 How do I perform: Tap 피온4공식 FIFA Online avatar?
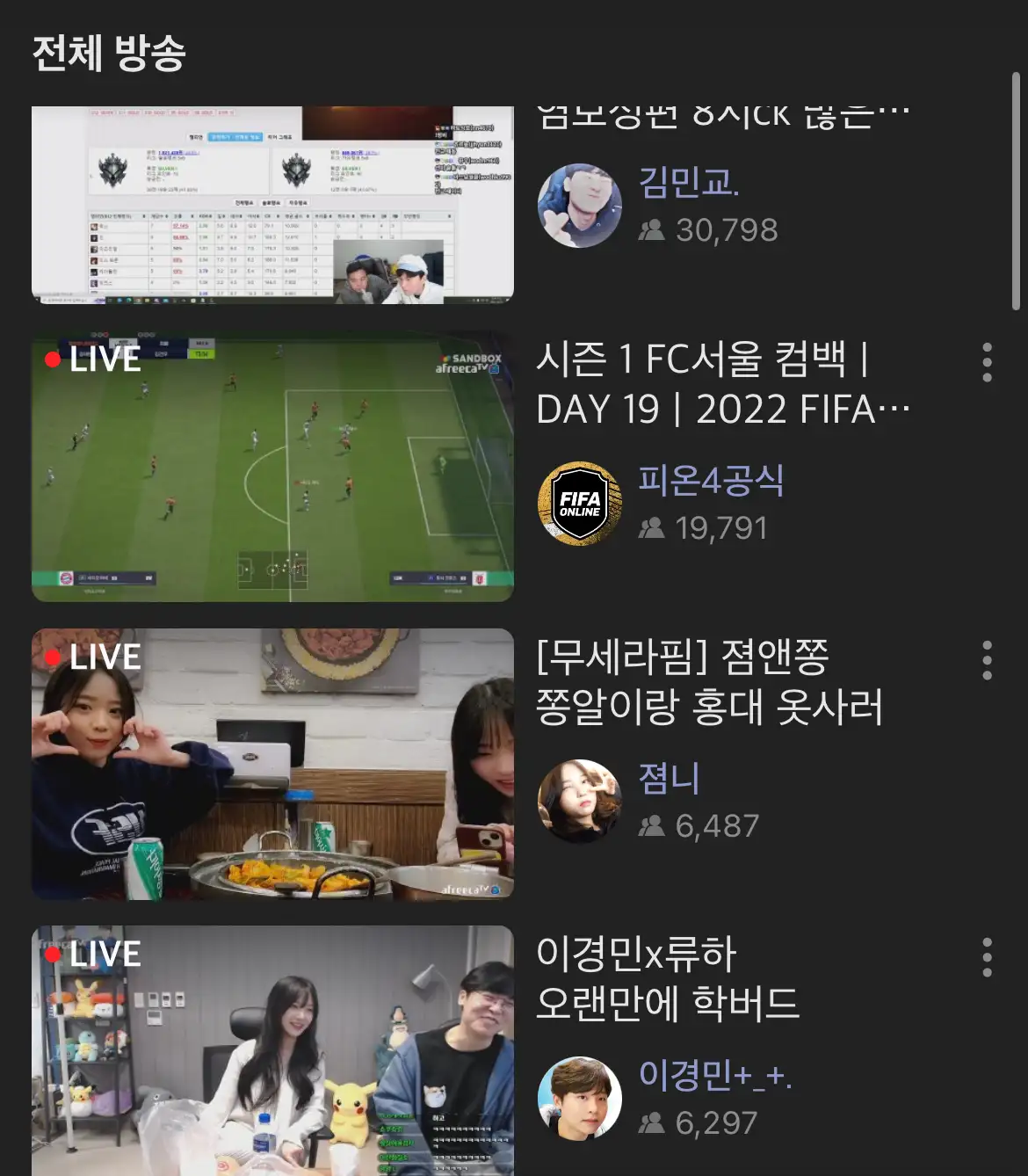pyautogui.click(x=580, y=504)
